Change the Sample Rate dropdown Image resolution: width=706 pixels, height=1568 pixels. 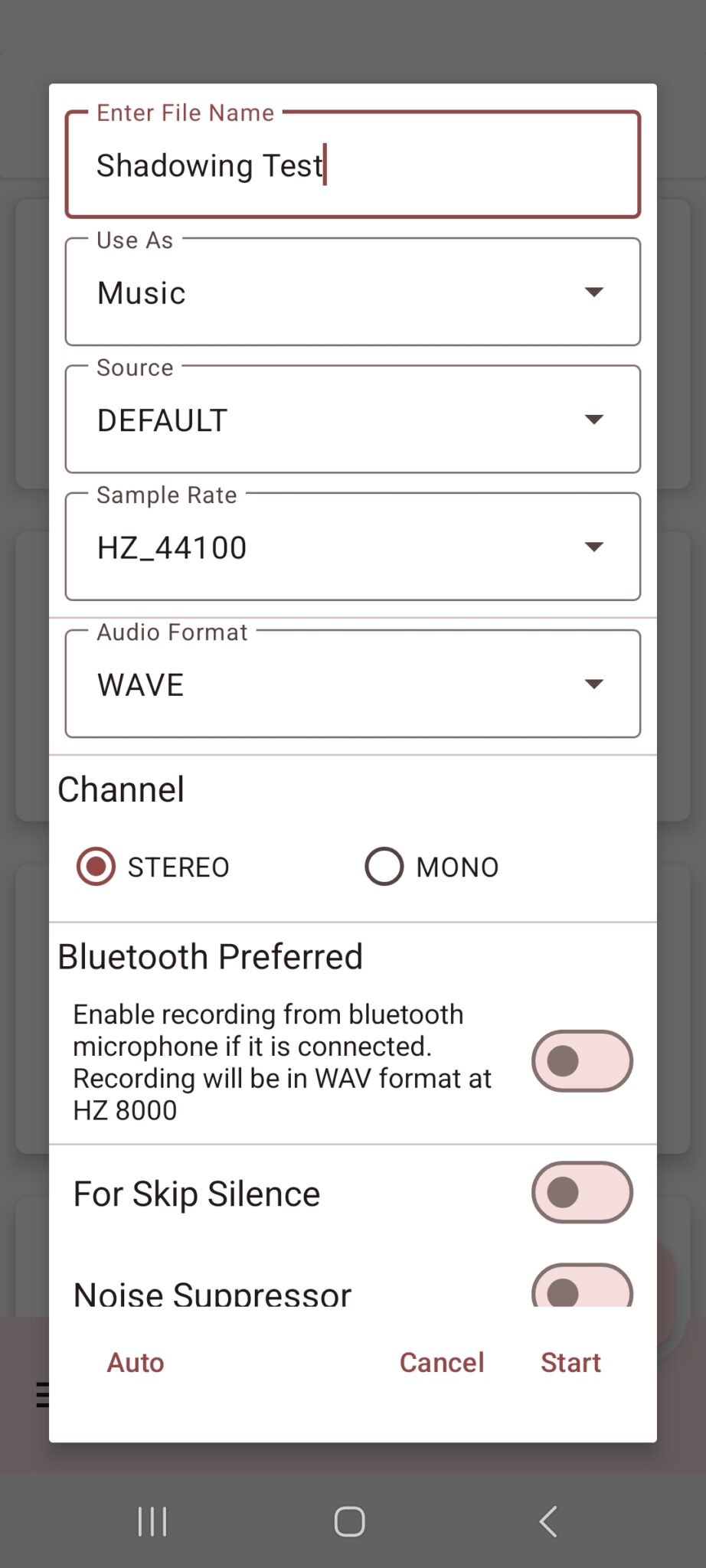(x=352, y=547)
